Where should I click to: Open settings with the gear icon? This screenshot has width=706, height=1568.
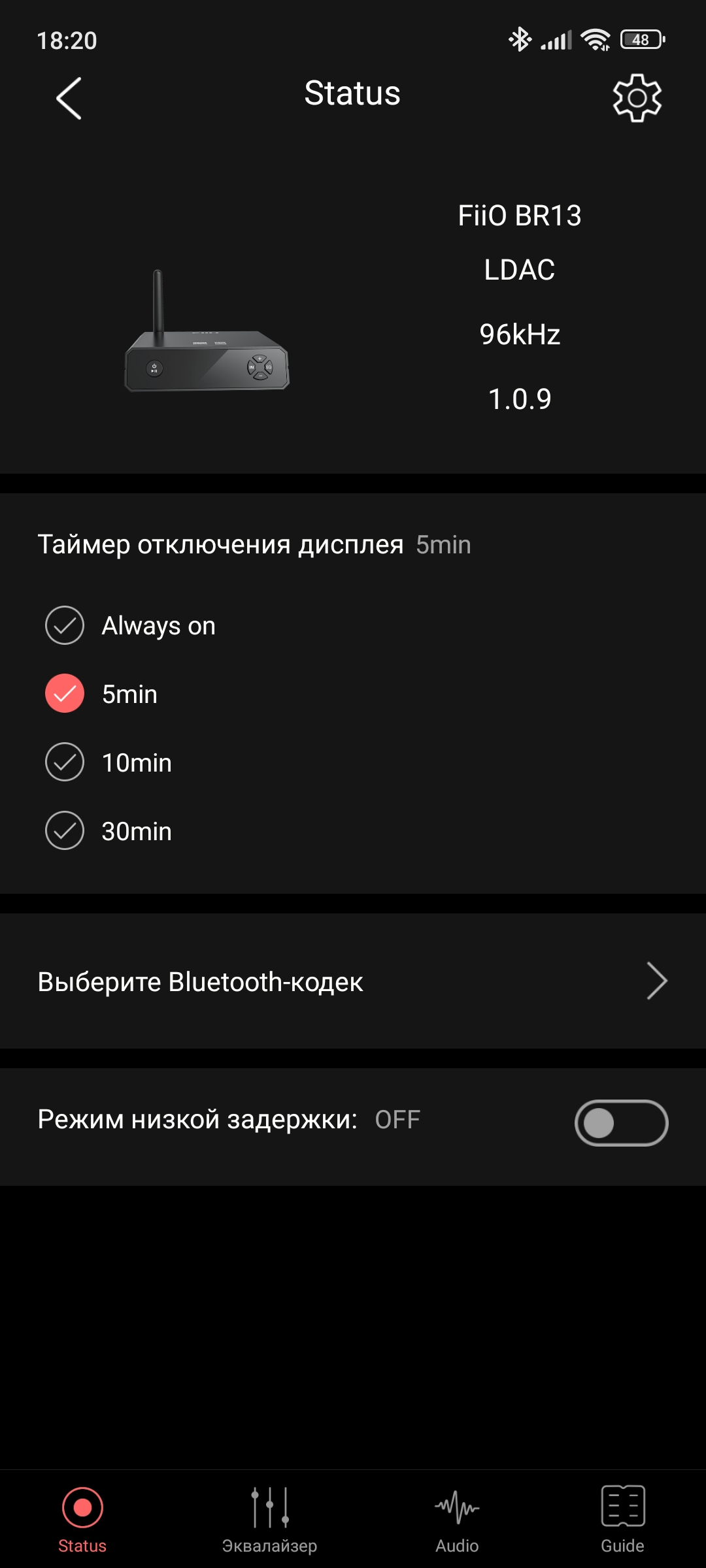coord(637,98)
